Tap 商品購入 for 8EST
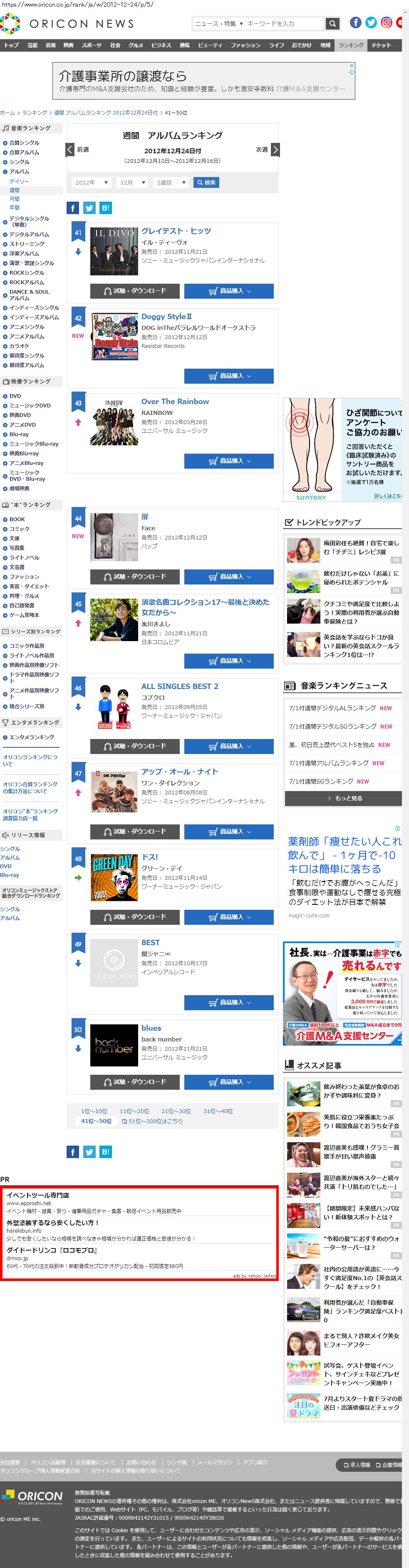 coord(228,1003)
